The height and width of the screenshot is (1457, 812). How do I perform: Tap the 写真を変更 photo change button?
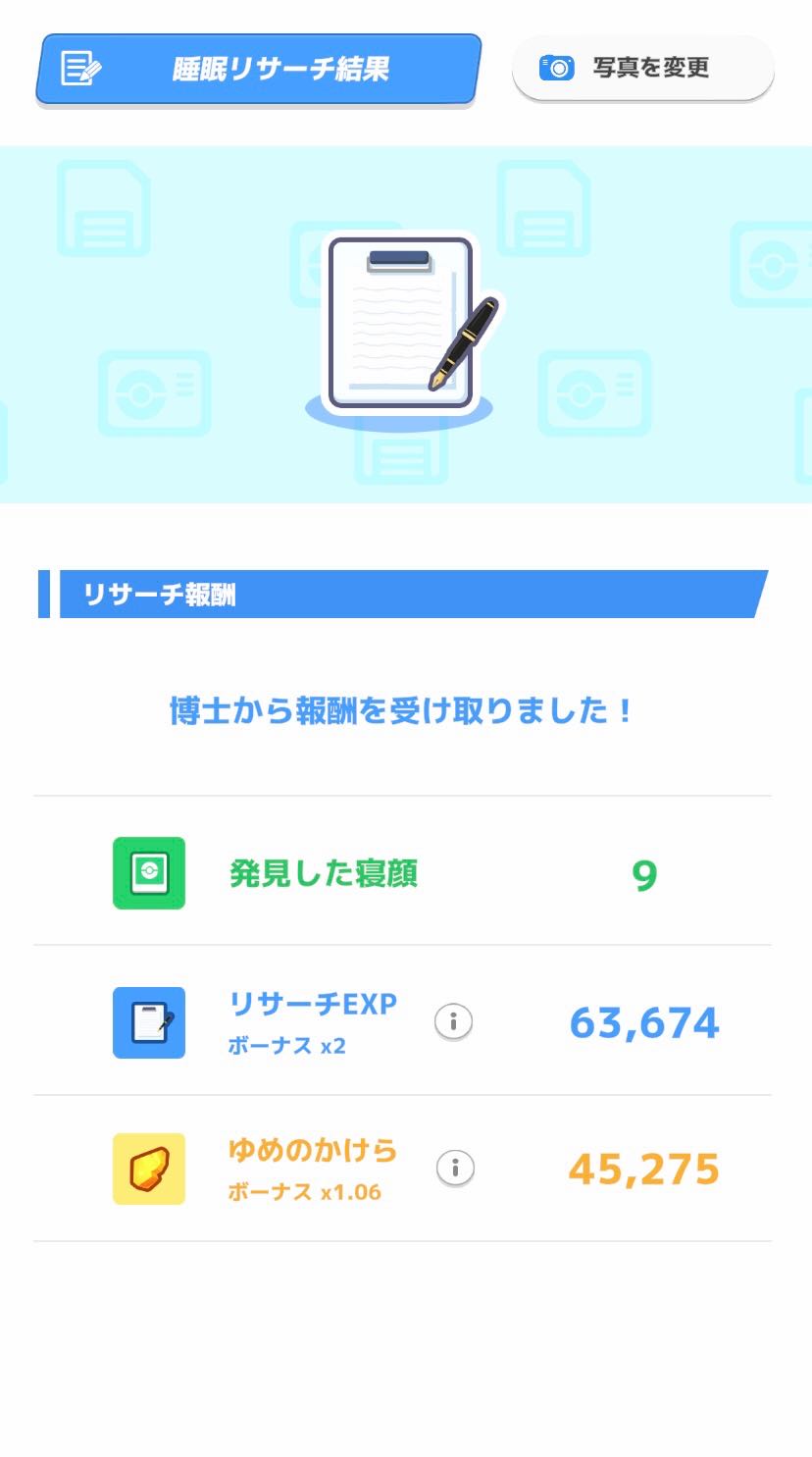tap(643, 68)
